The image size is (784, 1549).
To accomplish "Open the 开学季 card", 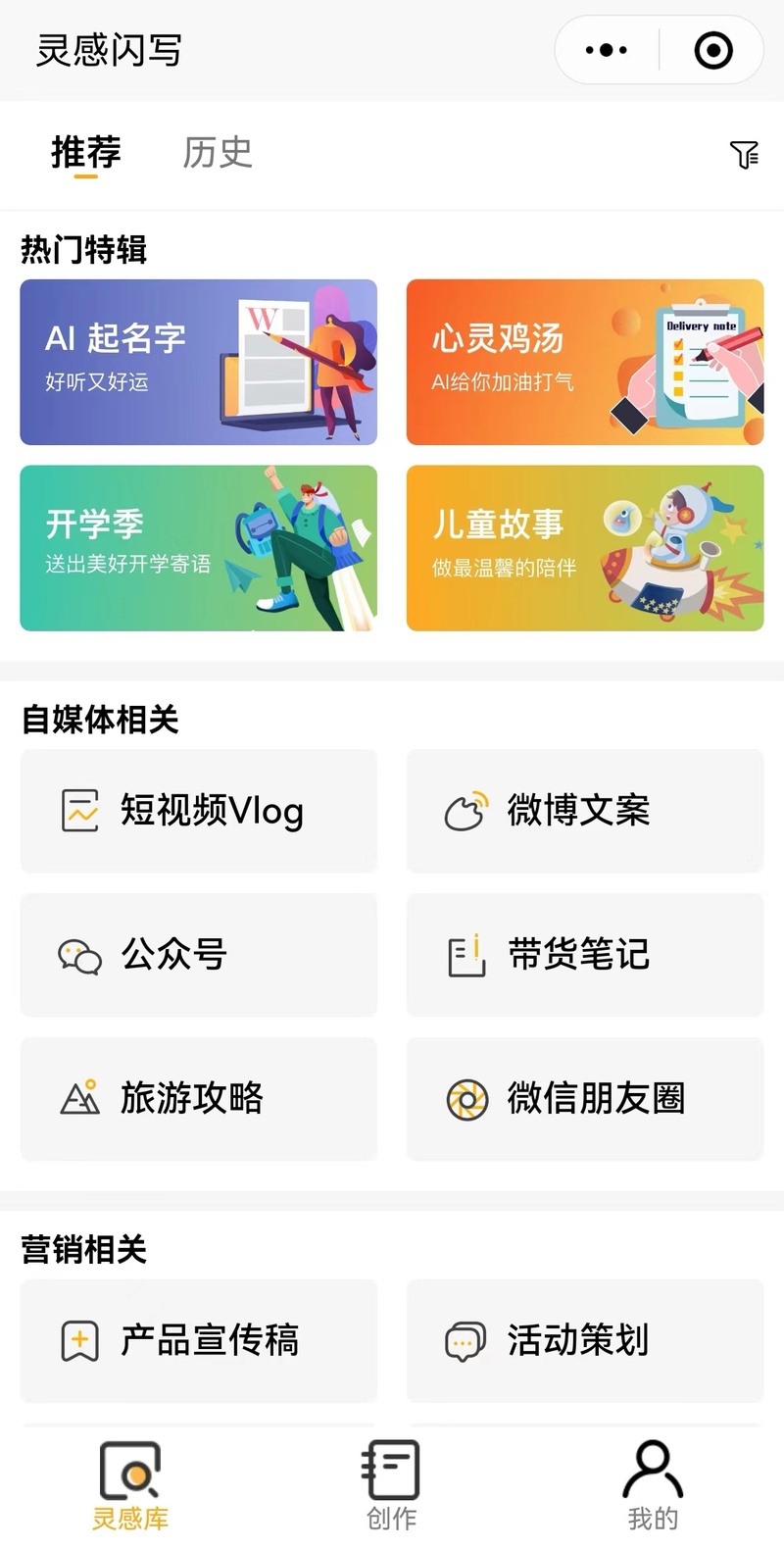I will pyautogui.click(x=198, y=548).
